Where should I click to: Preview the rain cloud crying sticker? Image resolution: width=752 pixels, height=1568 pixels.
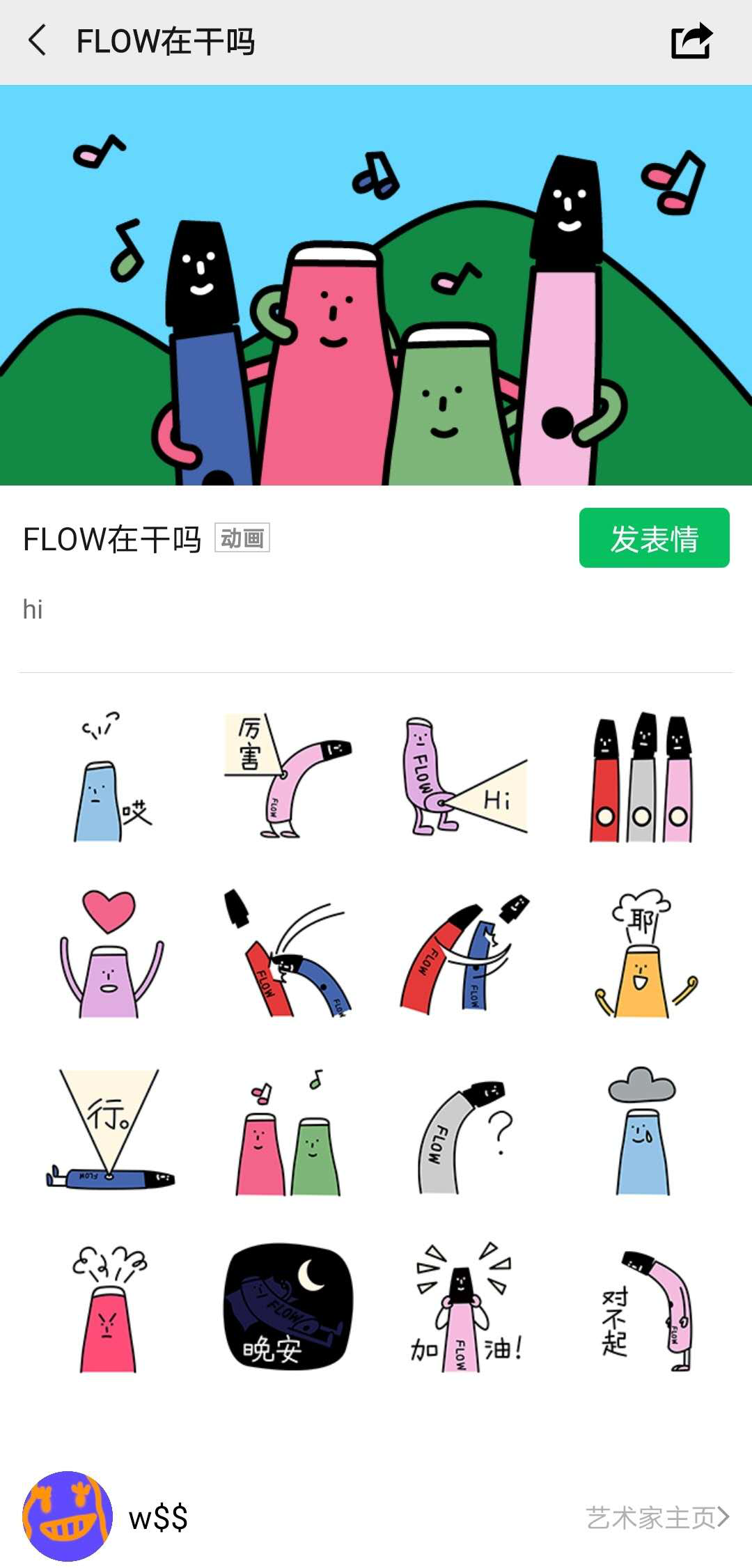click(641, 1131)
